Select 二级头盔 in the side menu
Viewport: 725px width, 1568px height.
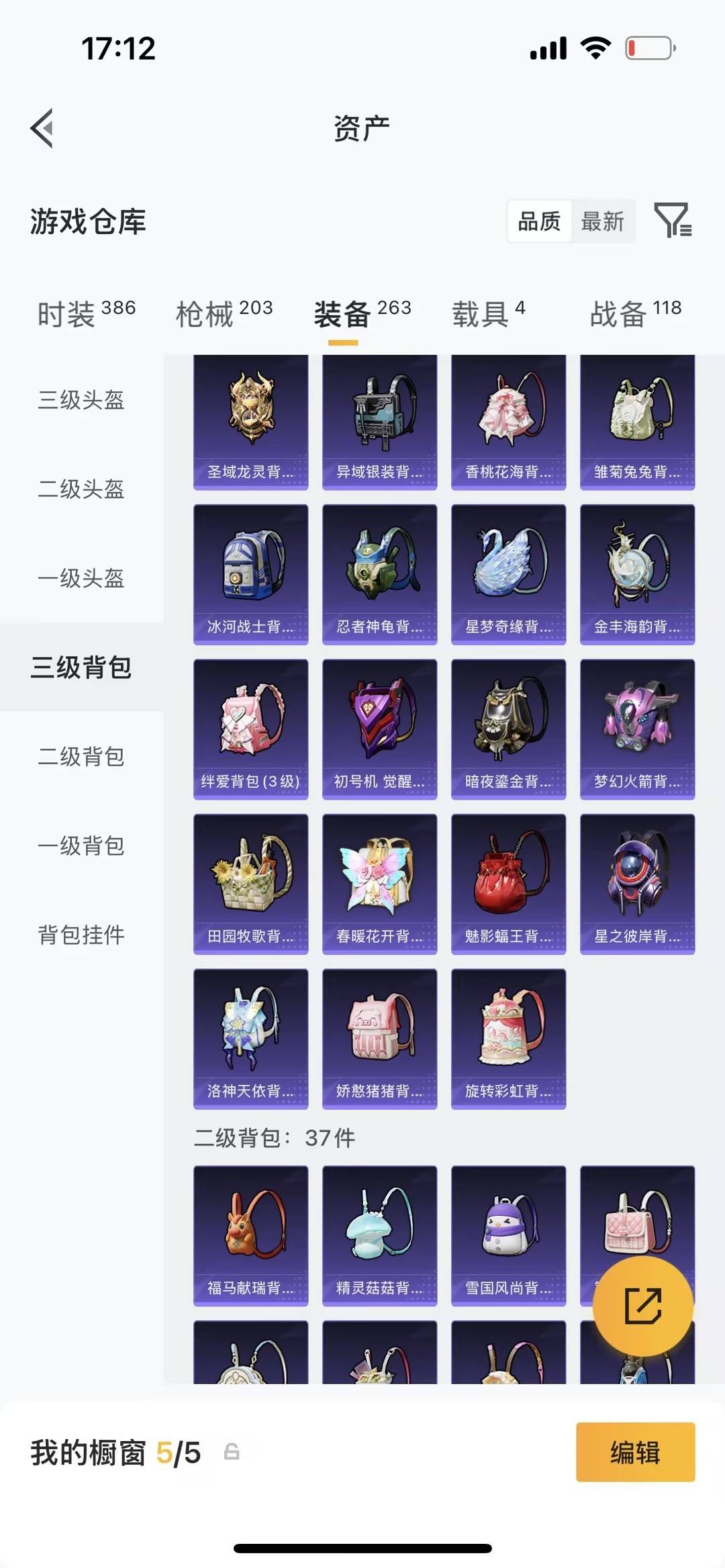click(x=81, y=489)
